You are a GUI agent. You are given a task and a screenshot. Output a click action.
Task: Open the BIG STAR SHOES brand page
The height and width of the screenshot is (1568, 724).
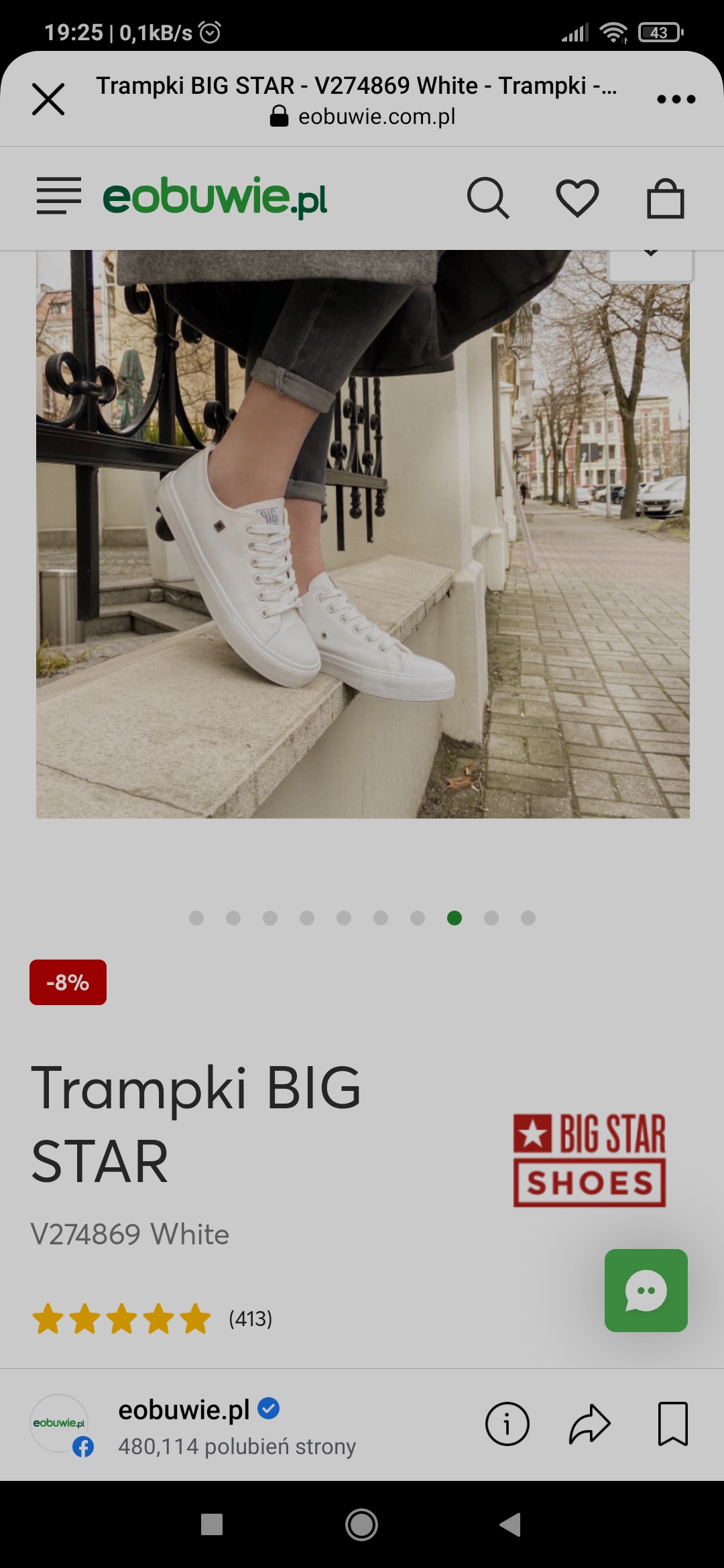click(x=589, y=1160)
